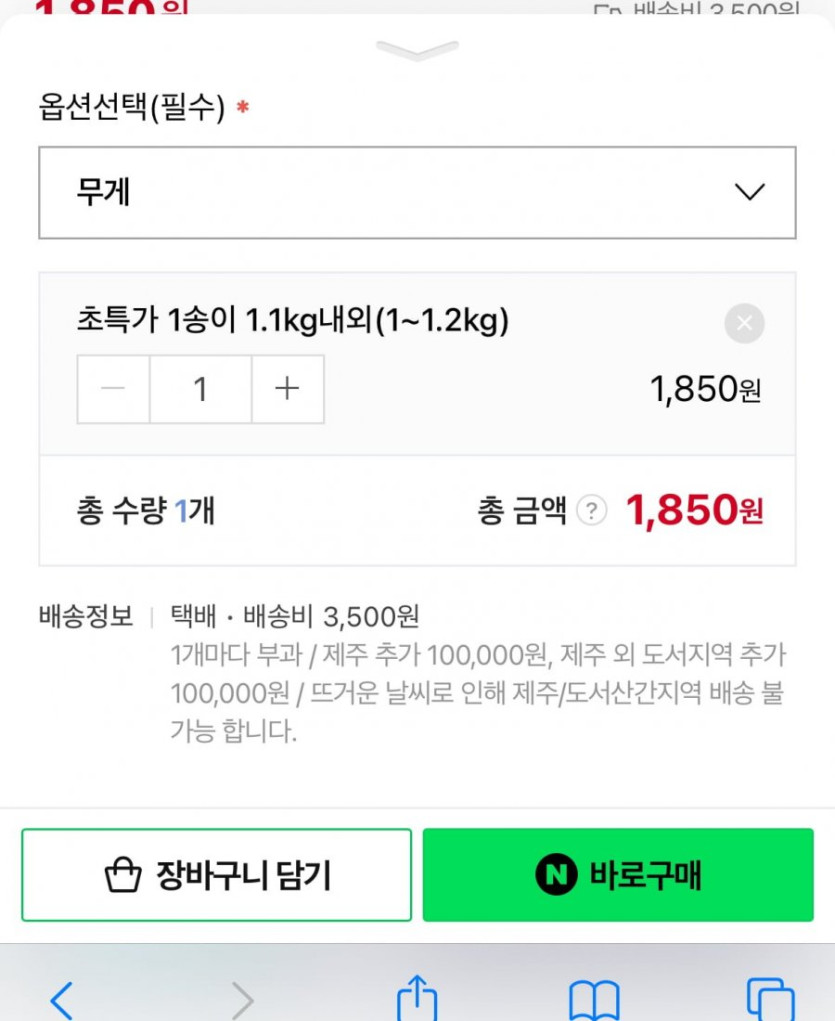Open the 총 금액 help question mark
The width and height of the screenshot is (835, 1021).
pos(592,512)
